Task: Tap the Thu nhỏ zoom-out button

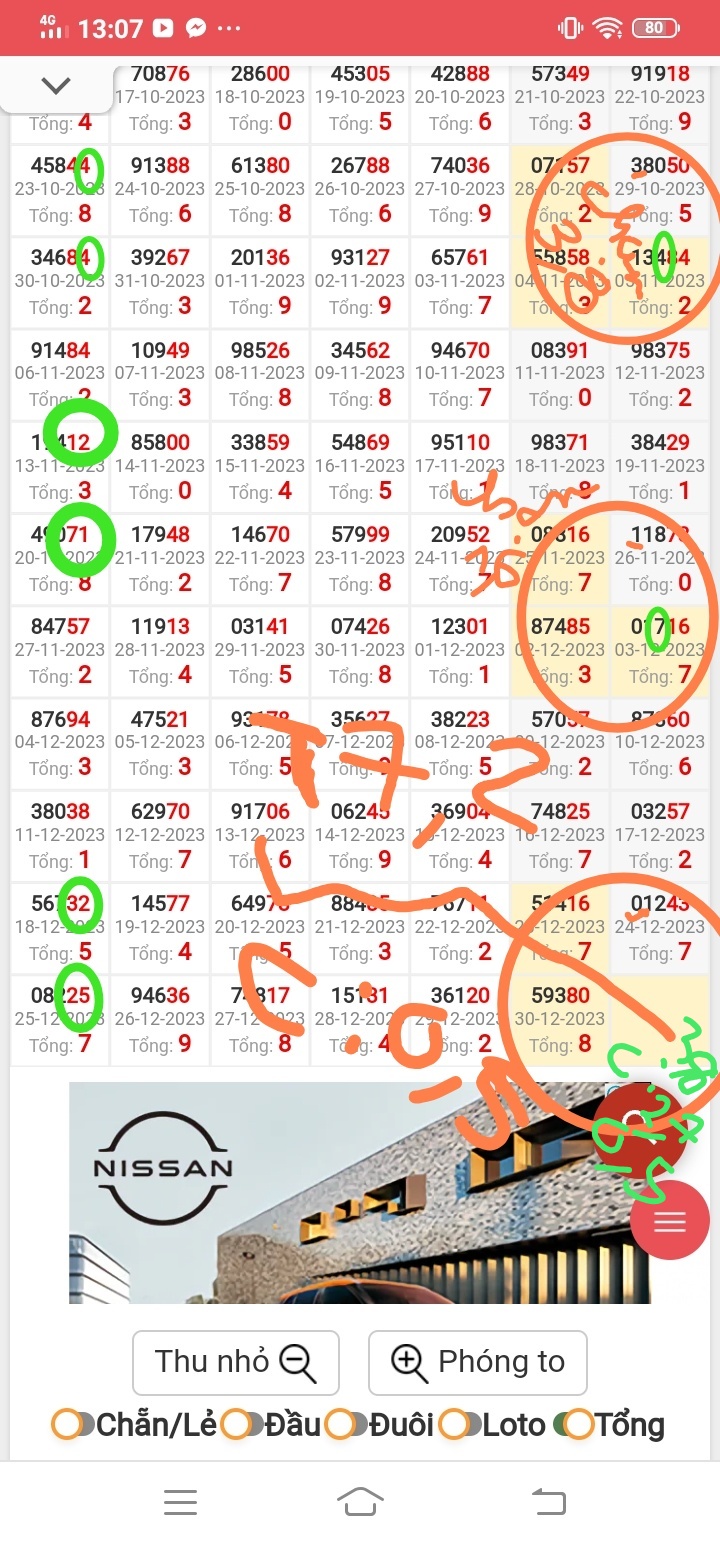Action: pyautogui.click(x=236, y=1362)
